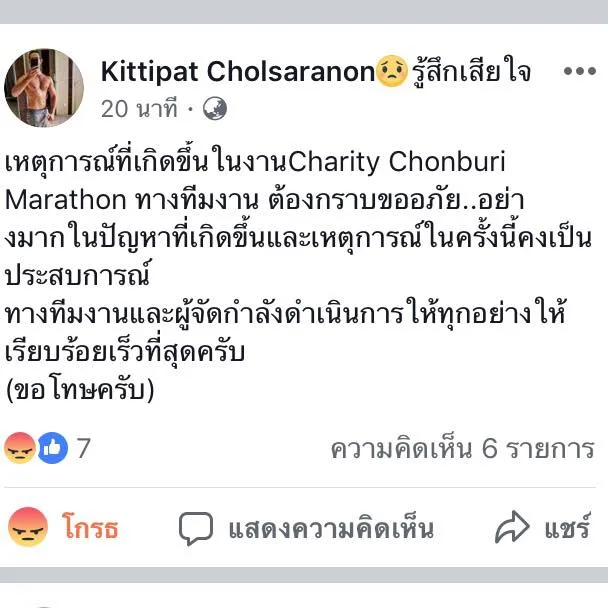The image size is (608, 608).
Task: View the 6 comments (ความคิดเห็น 6 รายการ)
Action: tap(462, 448)
